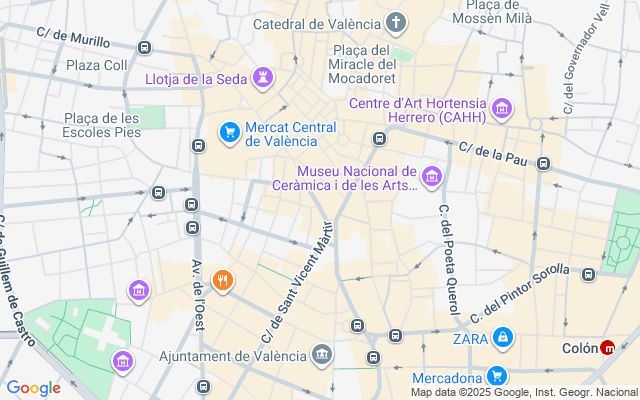Viewport: 640px width, 400px height.
Task: Select the Llotja de la Seda pin
Action: tap(265, 76)
